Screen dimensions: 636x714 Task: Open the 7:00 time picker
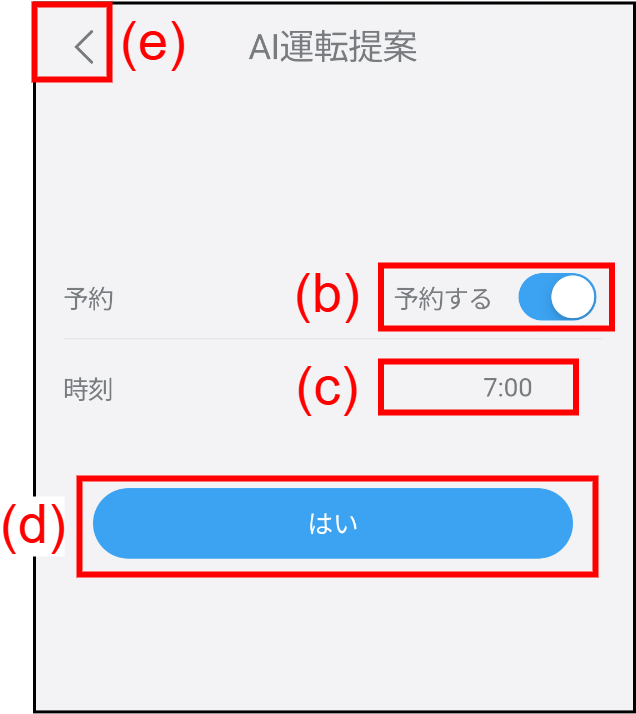[507, 388]
